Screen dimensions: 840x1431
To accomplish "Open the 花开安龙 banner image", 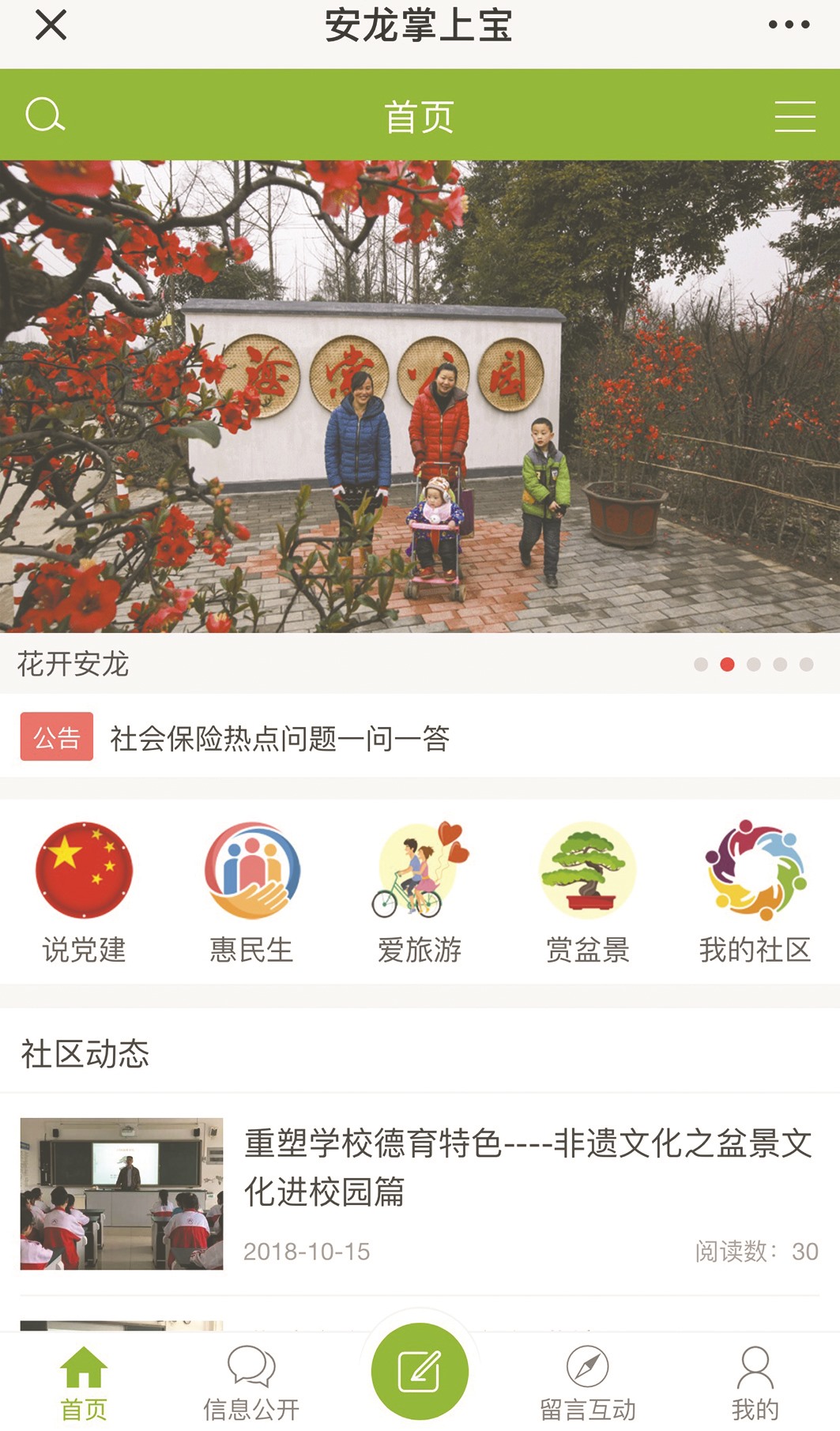I will click(420, 395).
